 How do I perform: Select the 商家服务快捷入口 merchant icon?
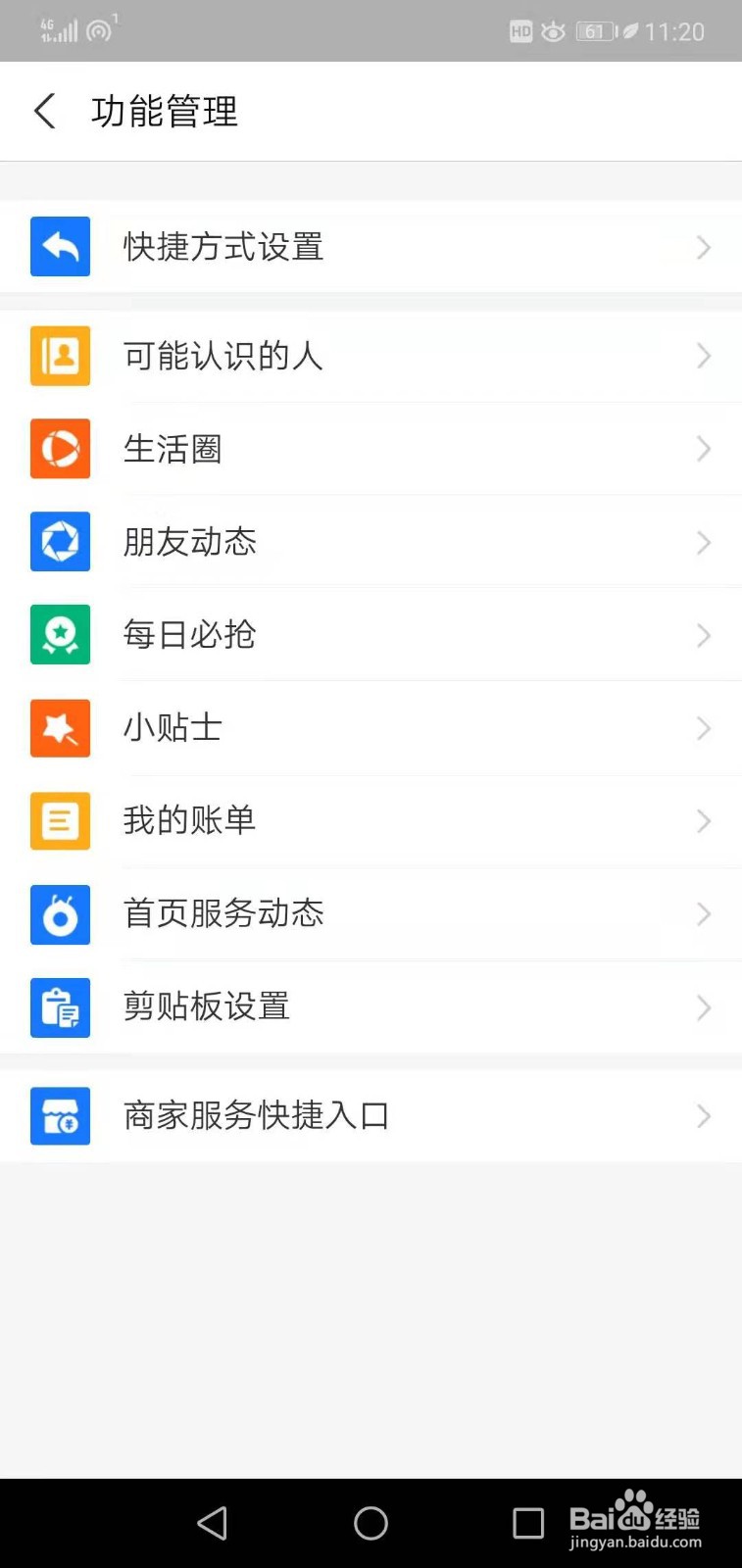click(60, 1116)
